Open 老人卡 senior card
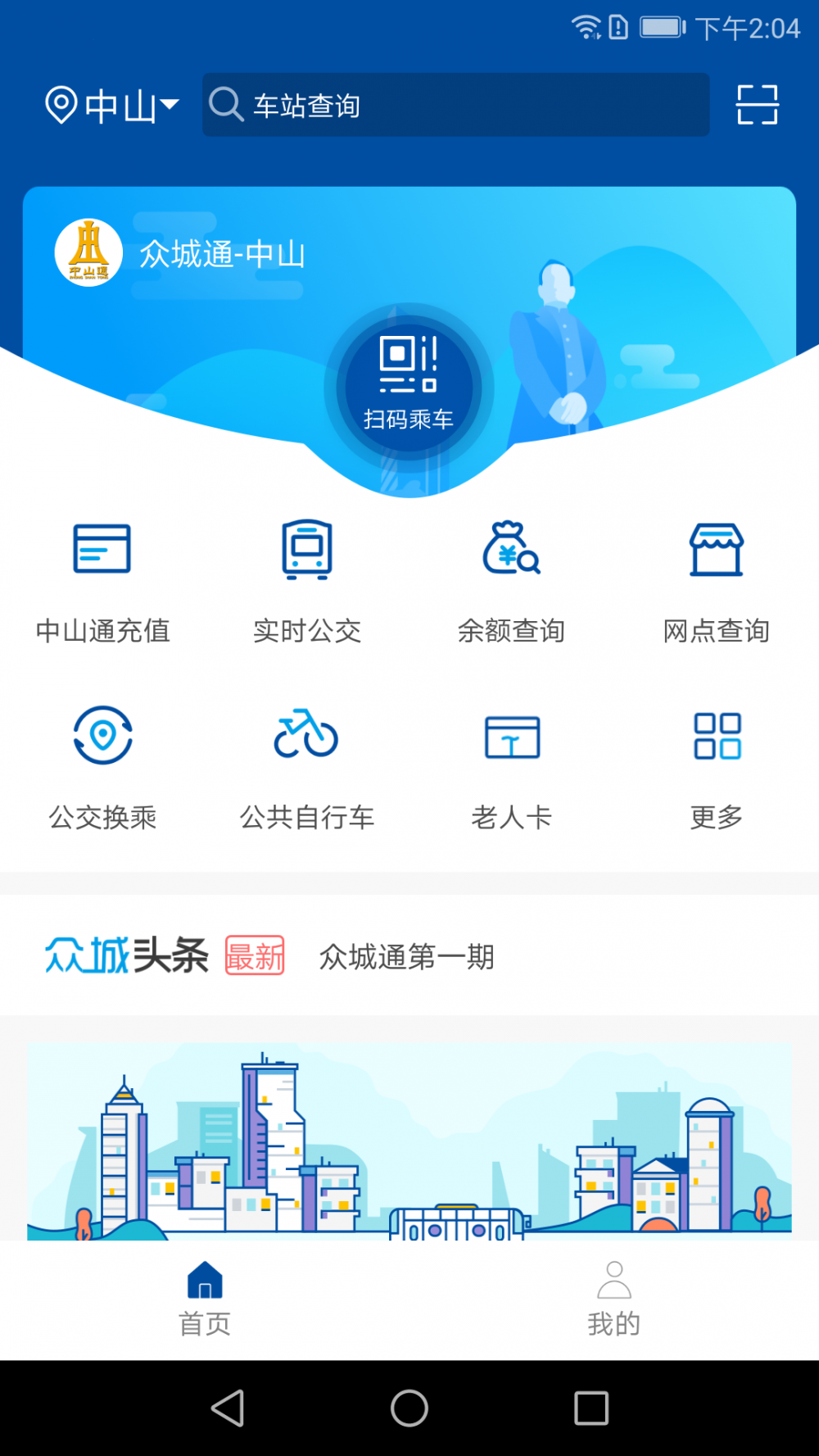The width and height of the screenshot is (819, 1456). pos(512,769)
